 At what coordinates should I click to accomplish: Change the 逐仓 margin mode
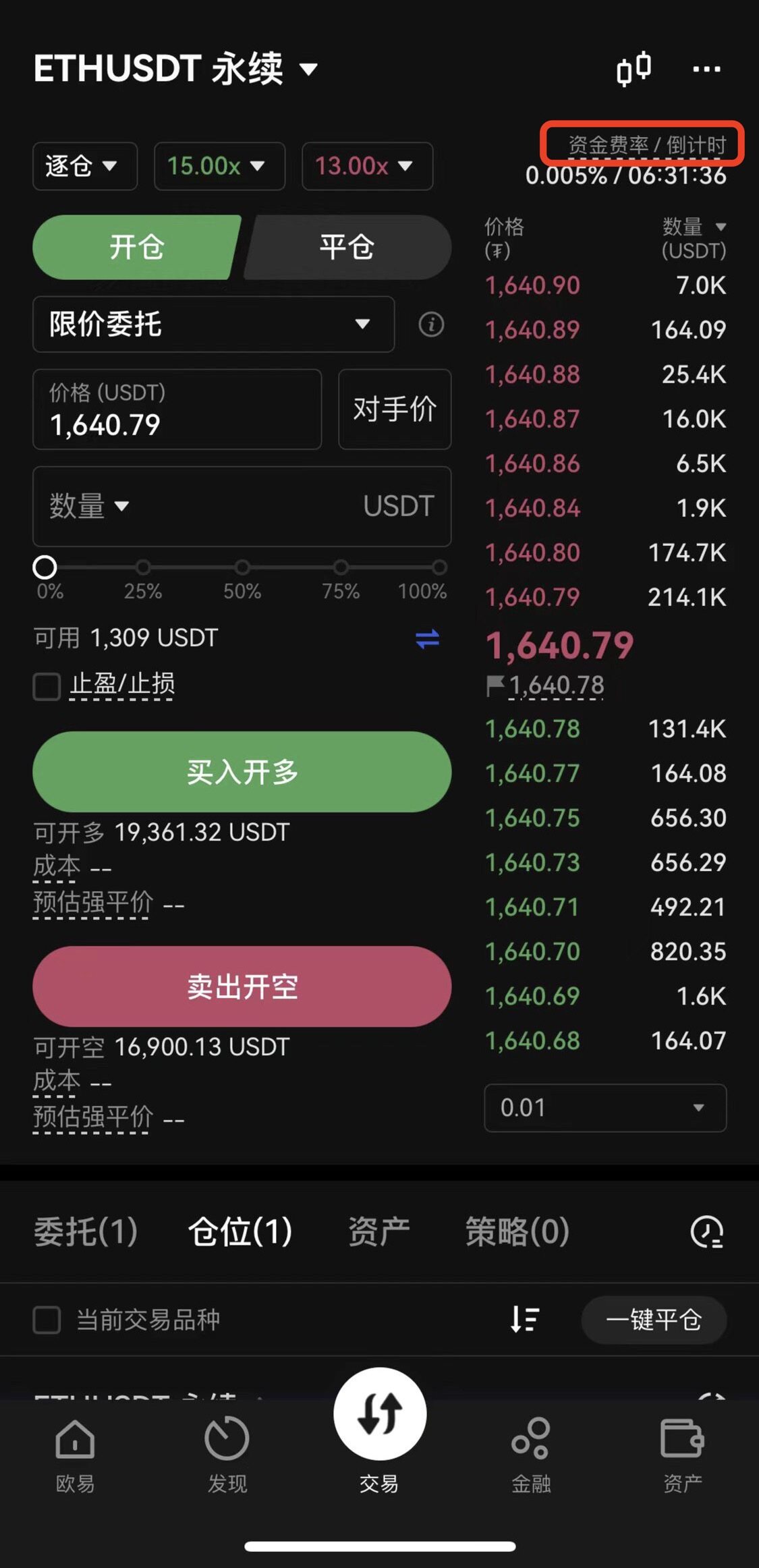84,166
